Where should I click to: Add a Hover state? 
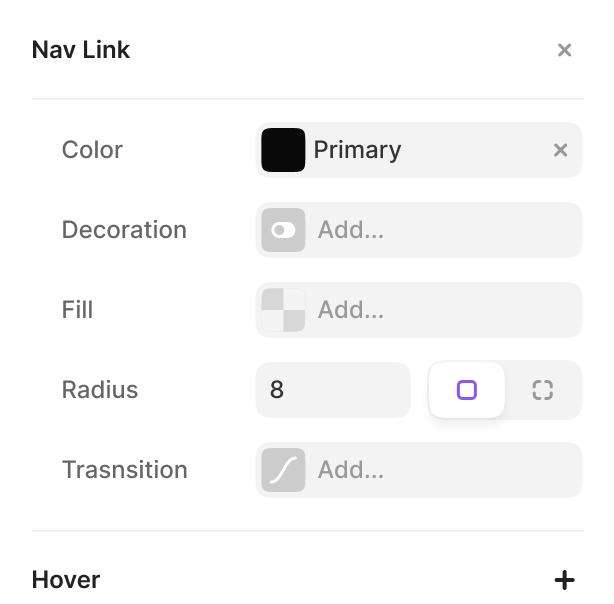tap(564, 580)
